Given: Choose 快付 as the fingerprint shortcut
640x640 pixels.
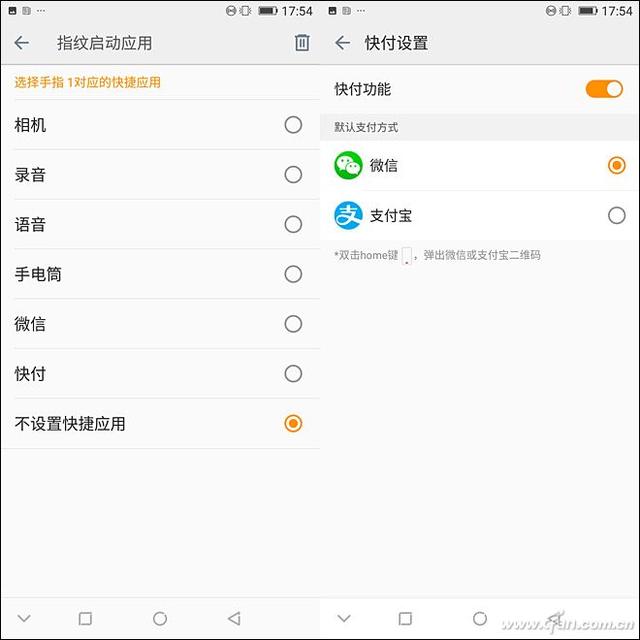Looking at the screenshot, I should point(160,374).
